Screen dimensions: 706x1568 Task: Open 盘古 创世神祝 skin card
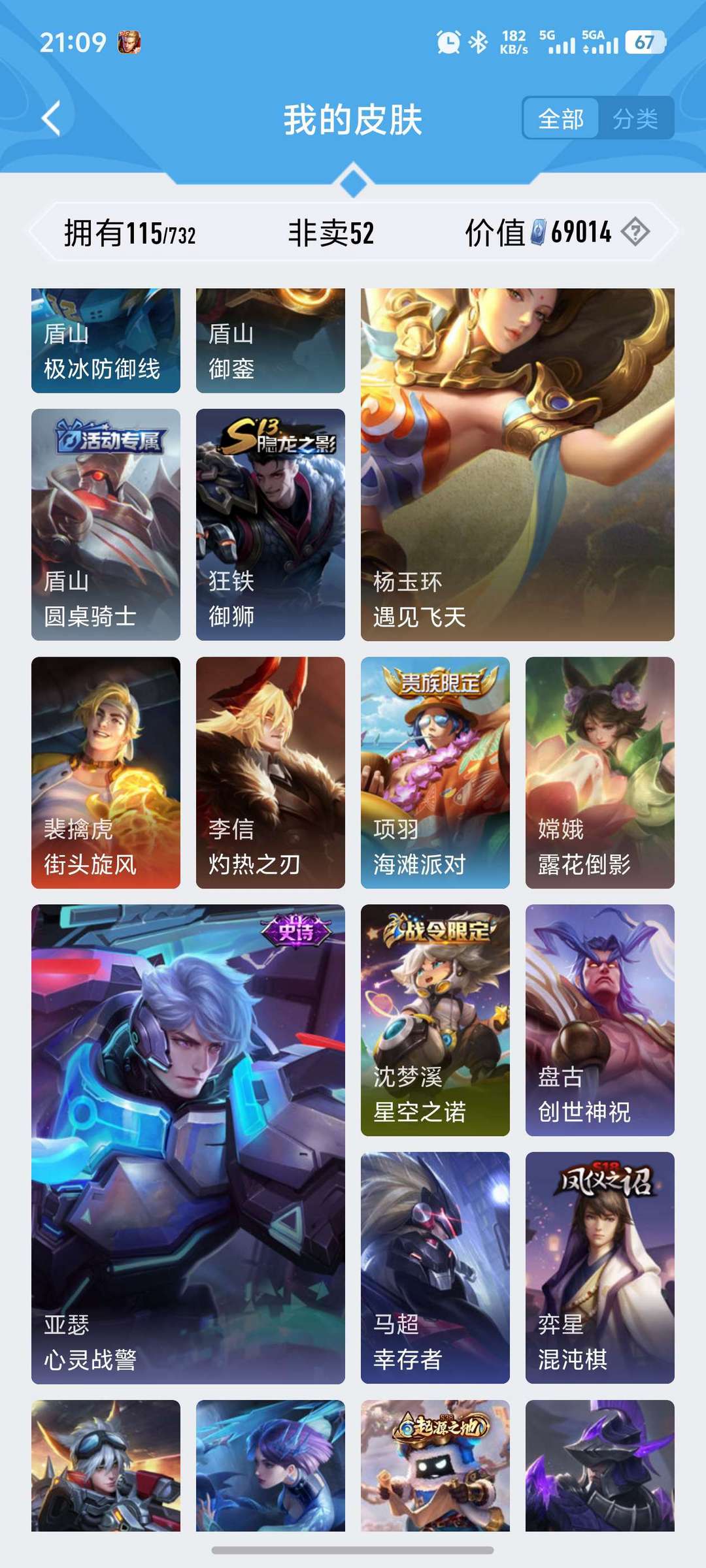(x=600, y=1020)
